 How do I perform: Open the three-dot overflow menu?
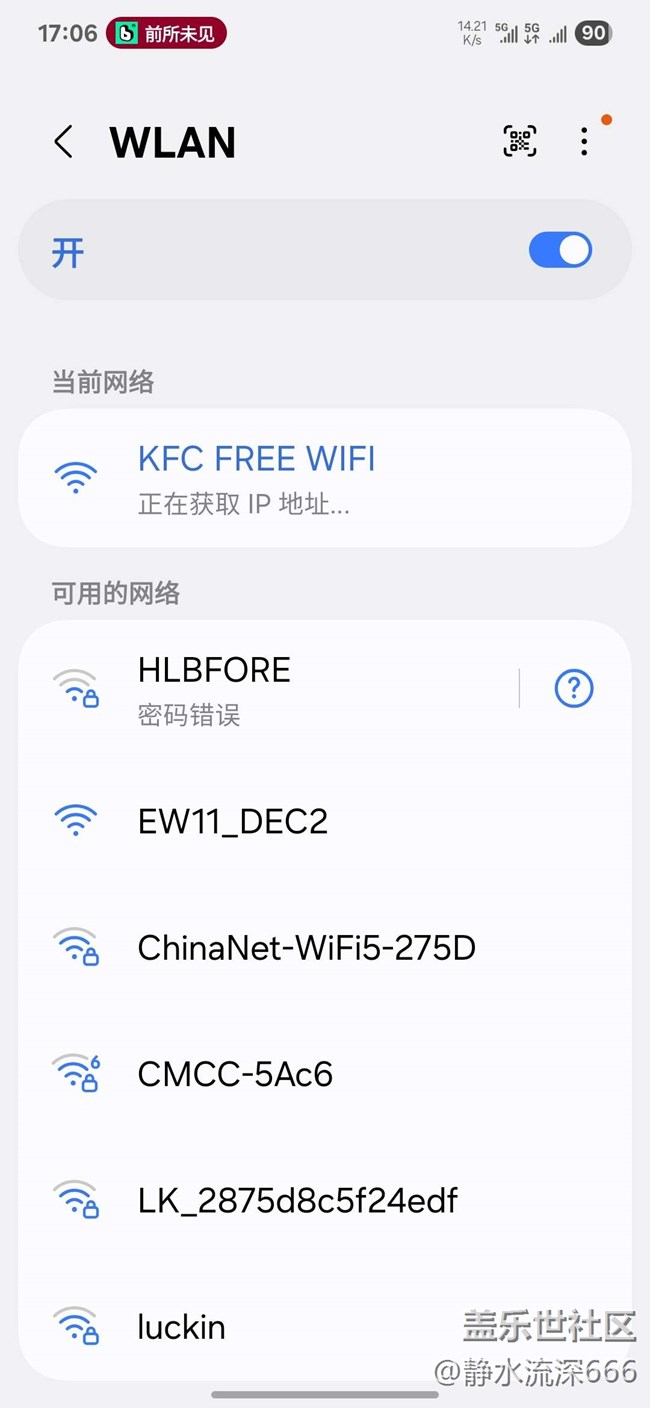pyautogui.click(x=584, y=141)
